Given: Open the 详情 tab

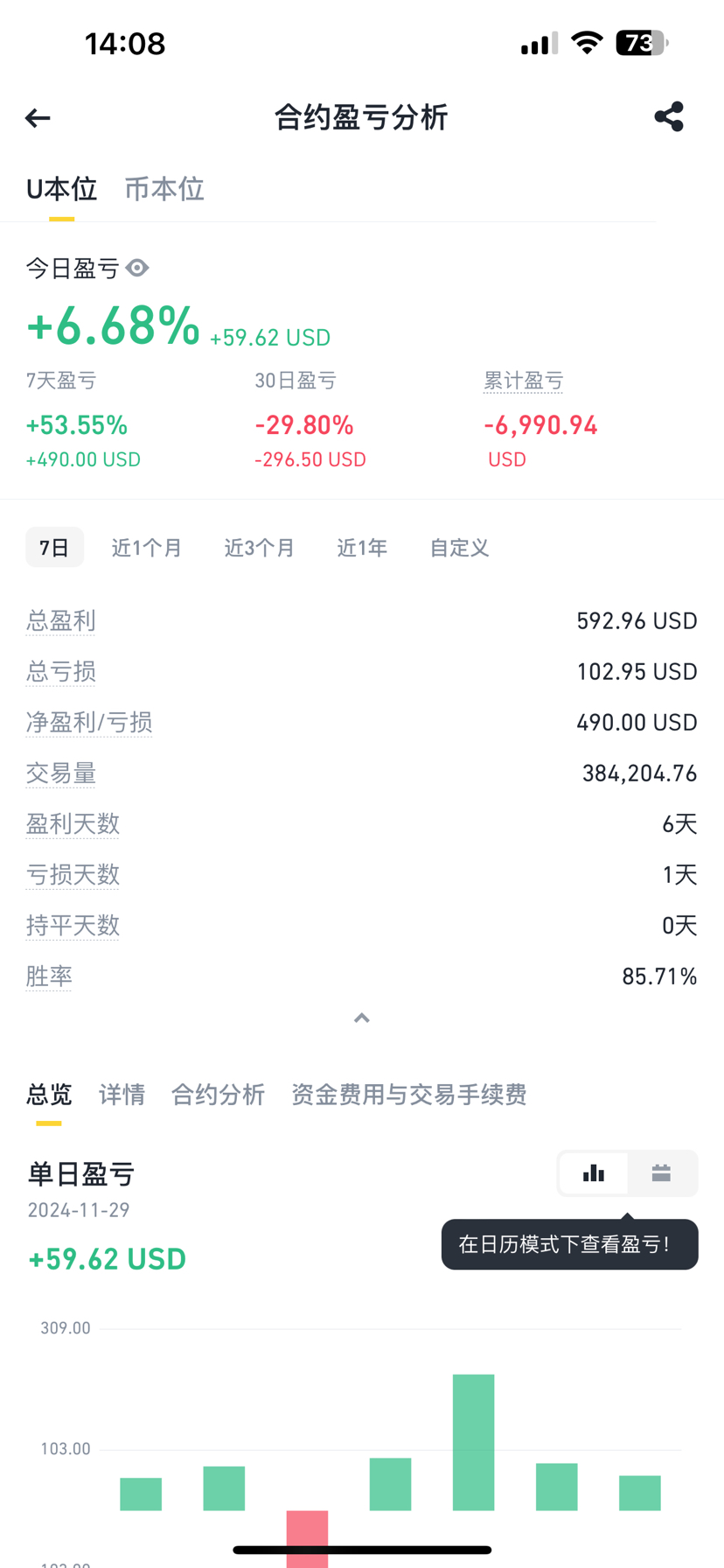Looking at the screenshot, I should pos(122,1095).
